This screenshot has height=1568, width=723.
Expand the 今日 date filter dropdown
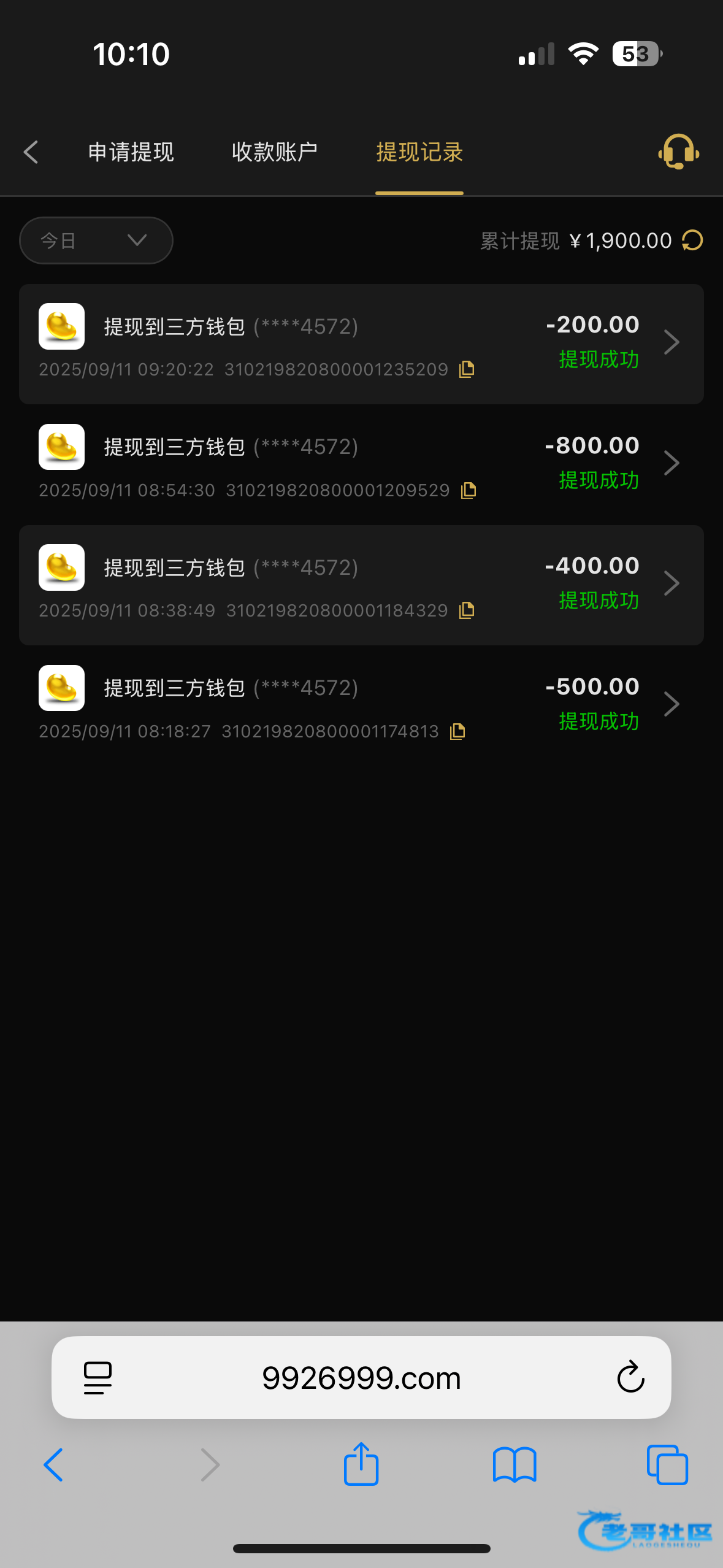(96, 240)
